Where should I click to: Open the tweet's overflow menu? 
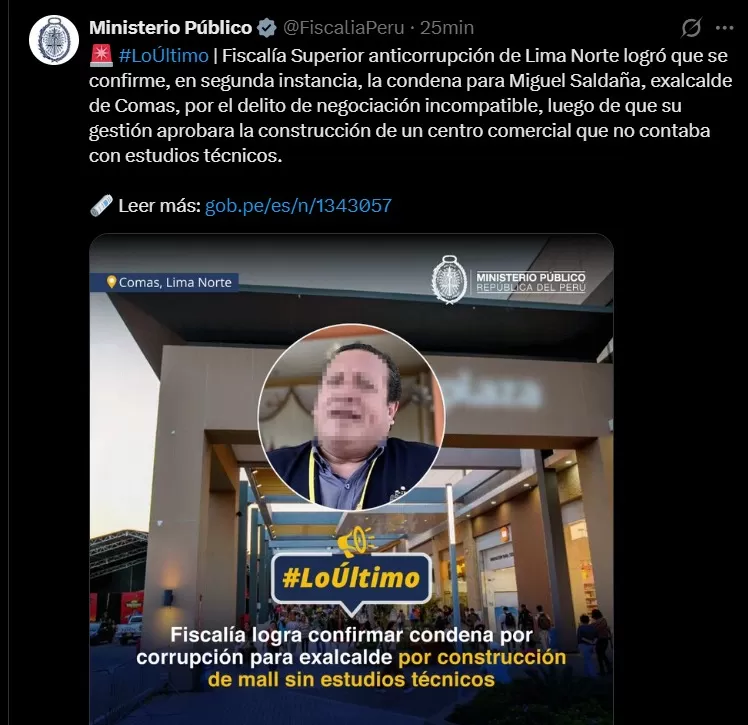[x=724, y=28]
